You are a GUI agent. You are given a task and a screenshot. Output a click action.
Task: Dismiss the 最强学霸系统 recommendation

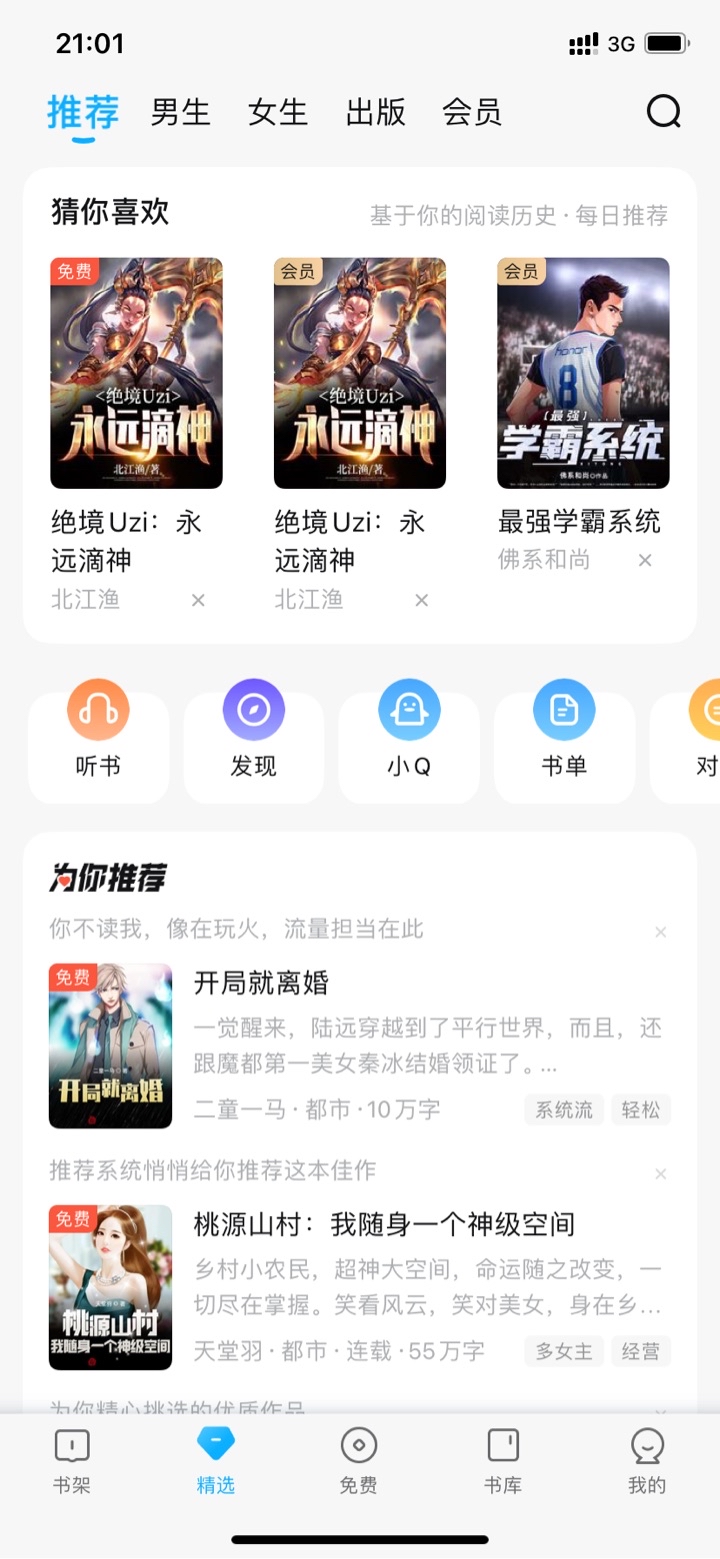(x=645, y=560)
